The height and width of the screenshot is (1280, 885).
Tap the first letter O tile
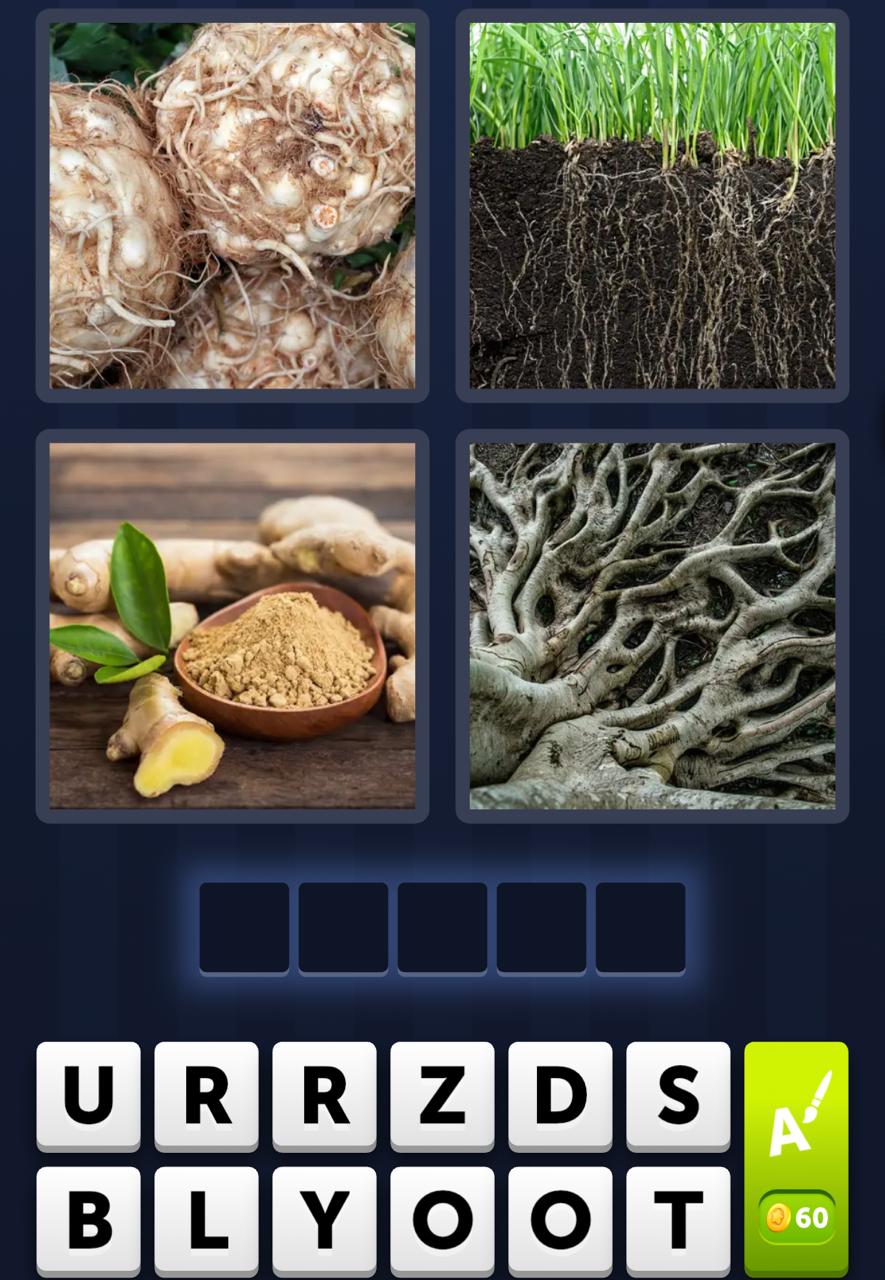pos(441,1222)
